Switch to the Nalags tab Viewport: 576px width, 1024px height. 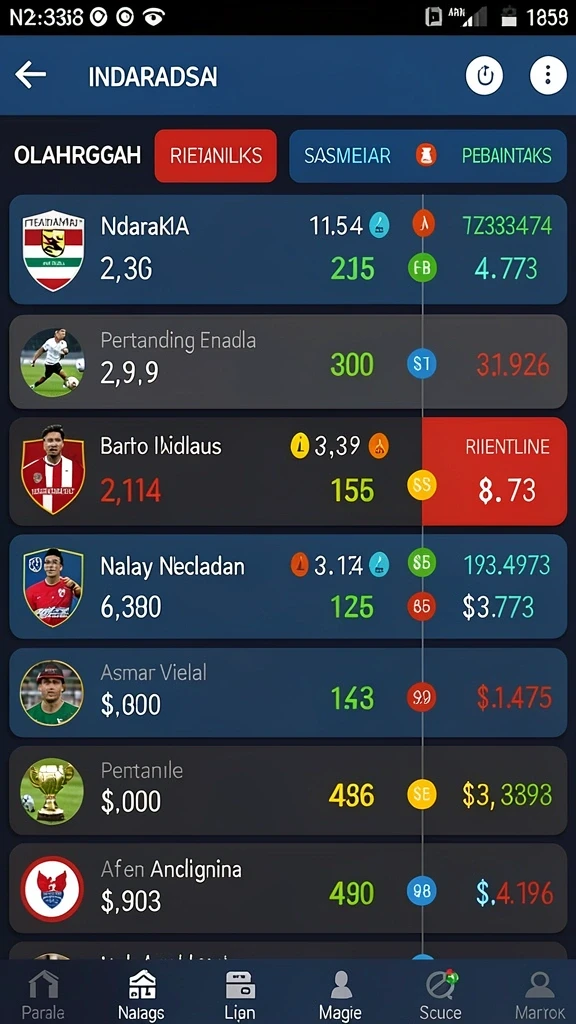142,995
